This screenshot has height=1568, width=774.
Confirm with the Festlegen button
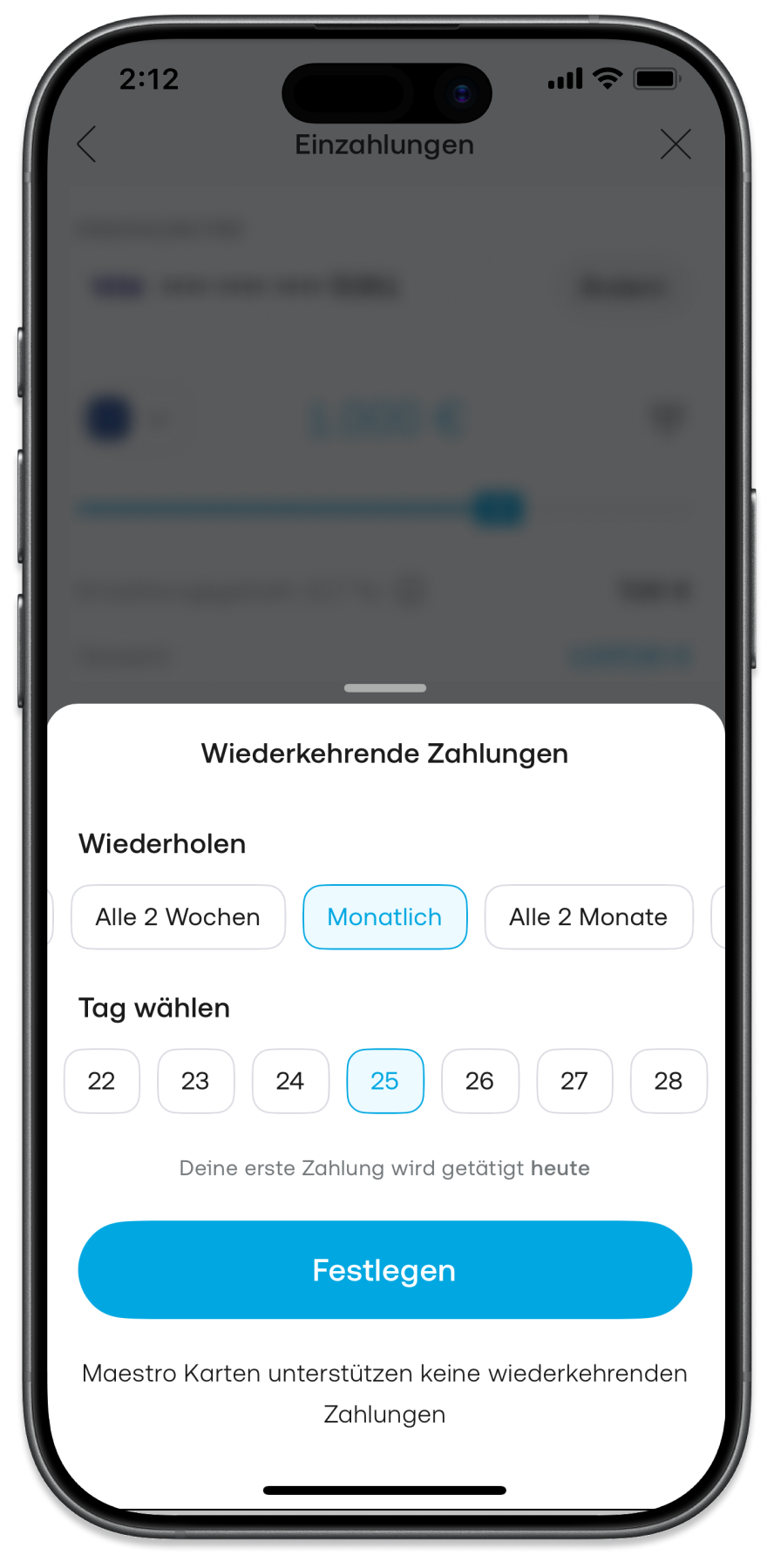point(384,1270)
